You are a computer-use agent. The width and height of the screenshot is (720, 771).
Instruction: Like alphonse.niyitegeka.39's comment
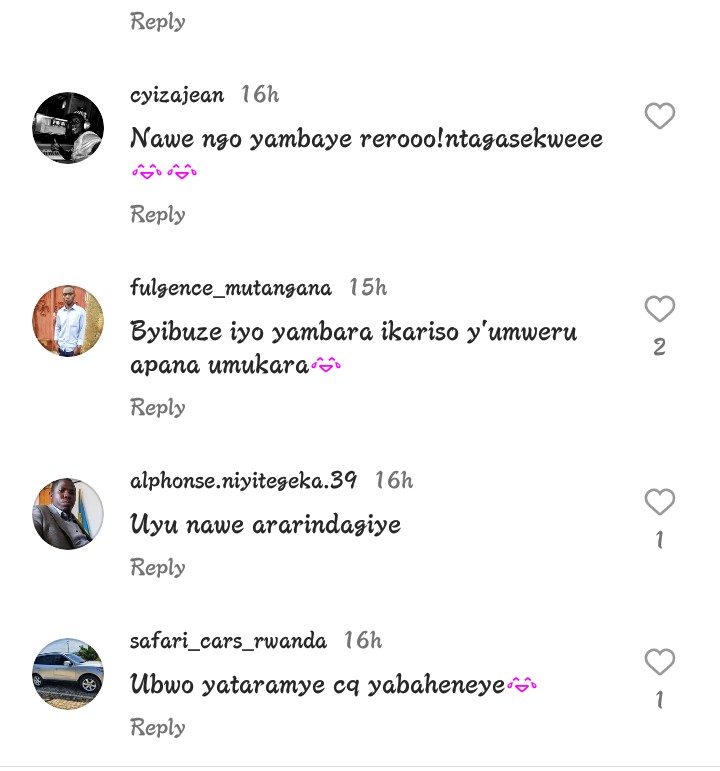click(x=659, y=502)
